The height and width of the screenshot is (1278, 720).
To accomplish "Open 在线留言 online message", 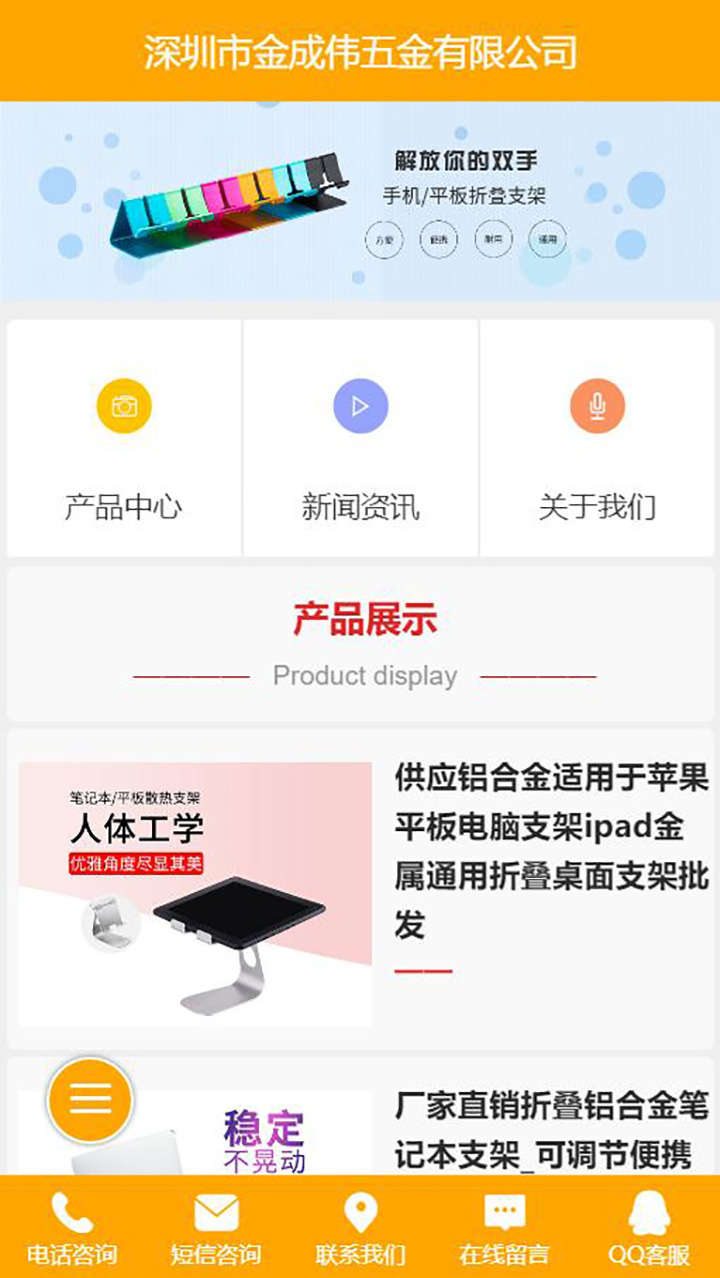I will (504, 1227).
